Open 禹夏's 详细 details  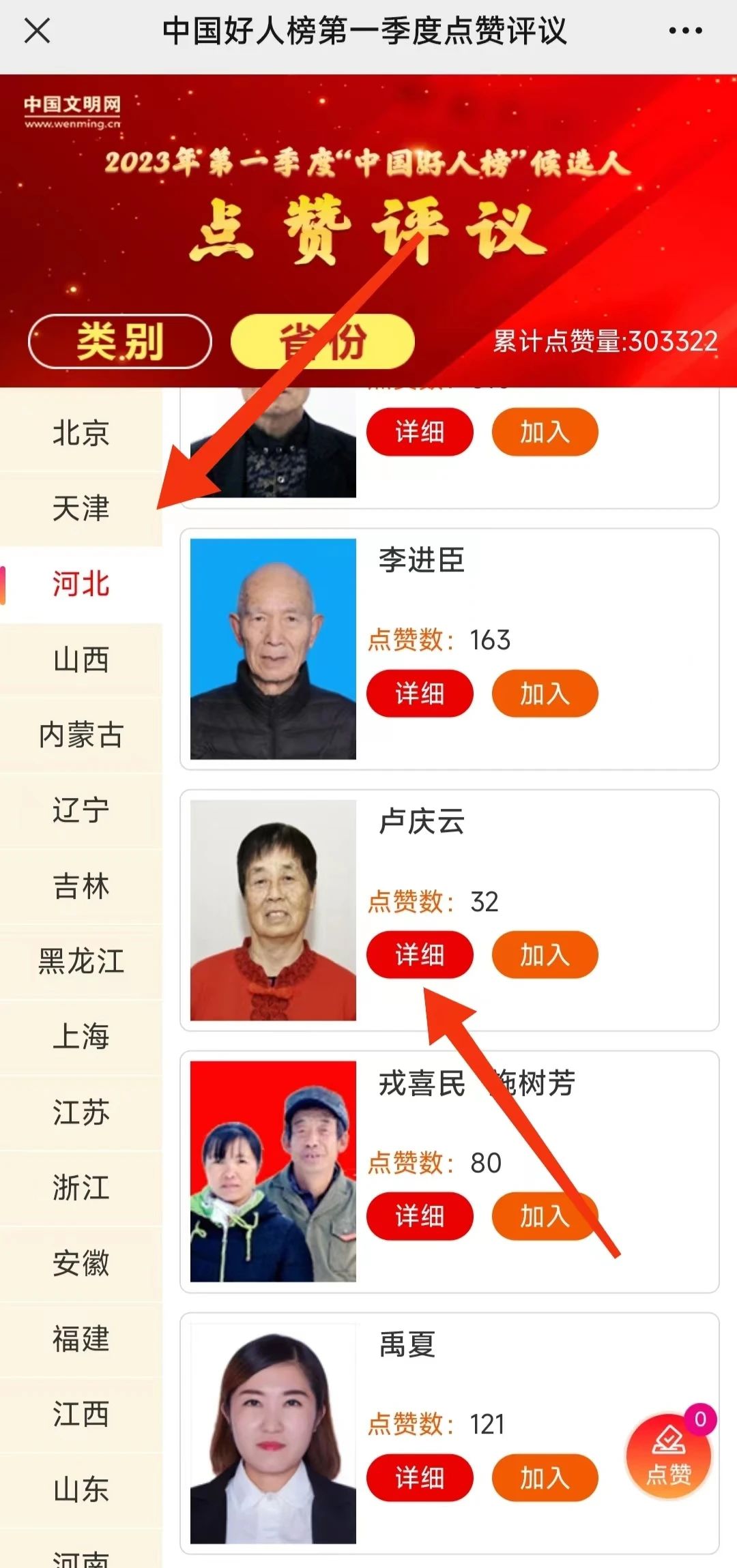point(419,1478)
